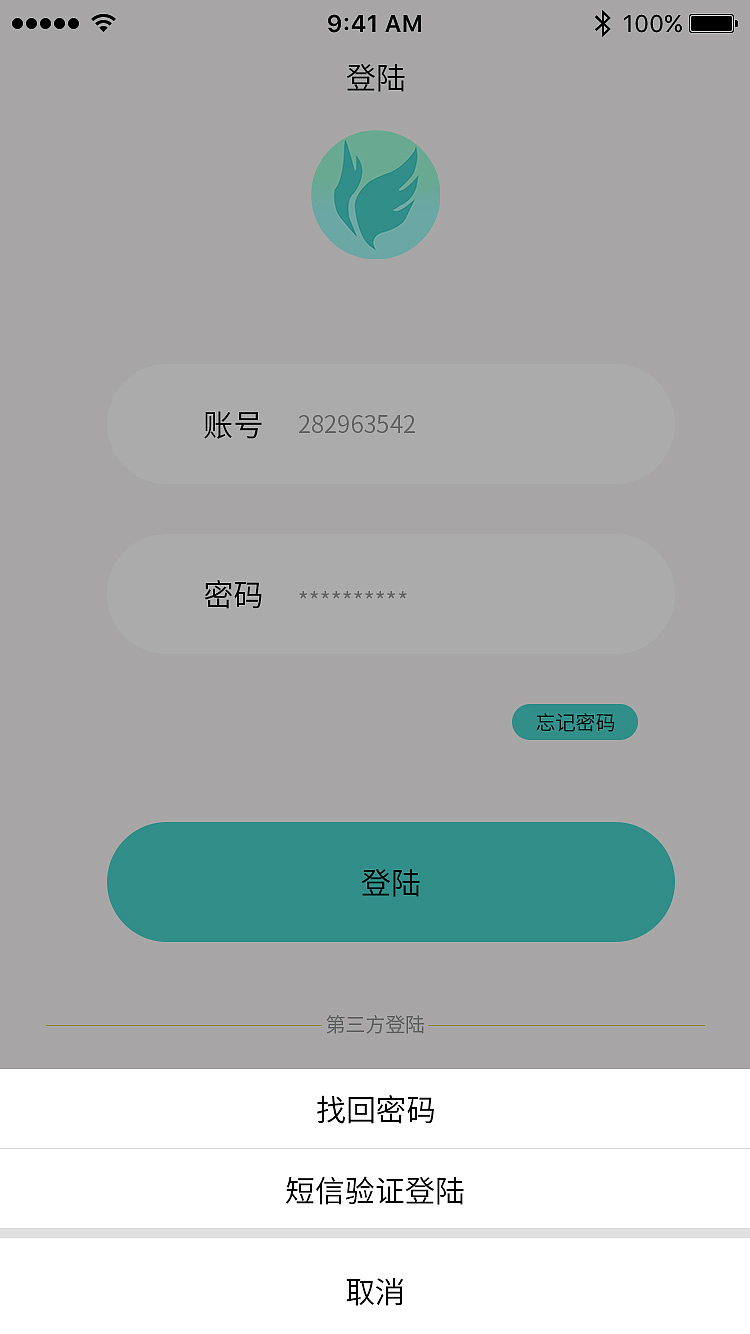750x1334 pixels.
Task: Click the Bluetooth icon
Action: tap(604, 23)
